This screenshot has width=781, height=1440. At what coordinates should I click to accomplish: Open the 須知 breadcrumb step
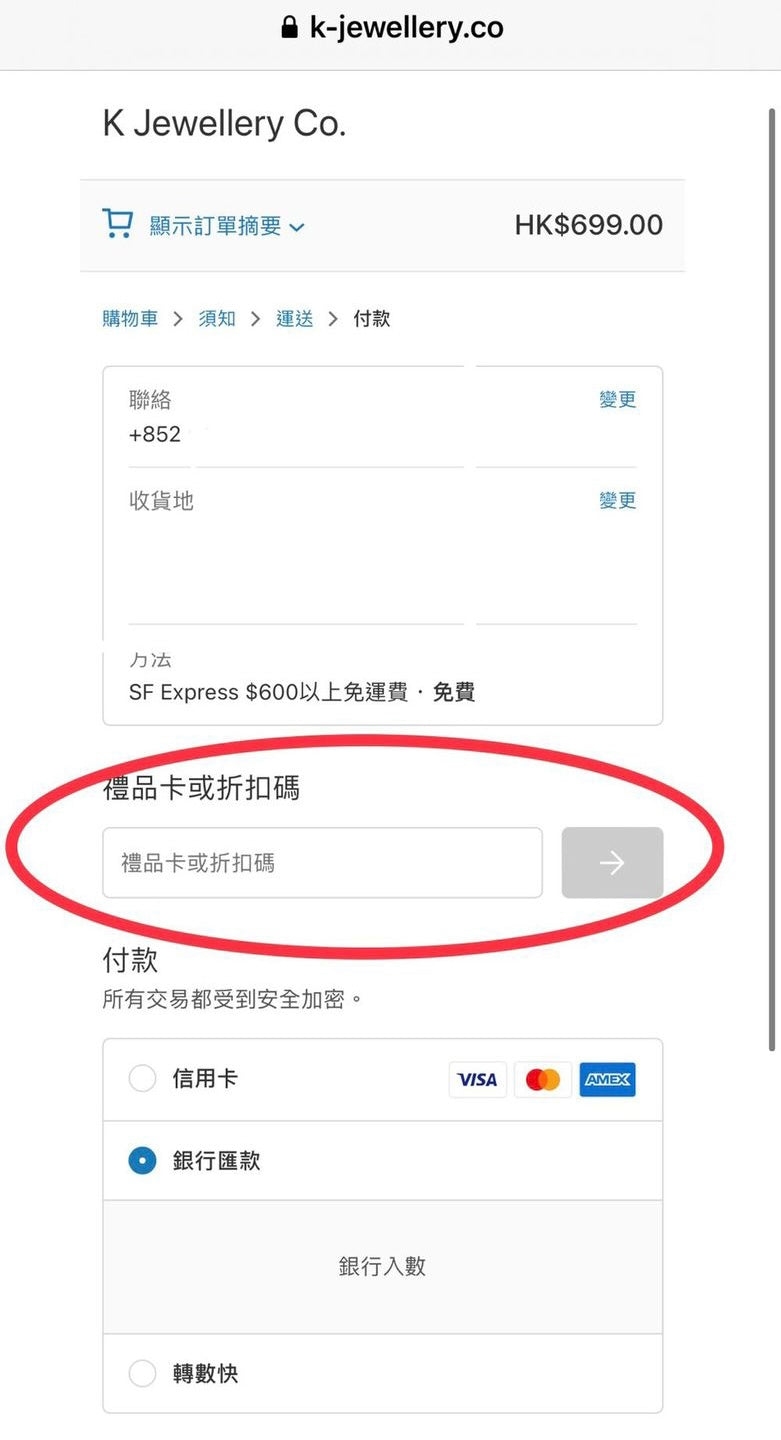tap(217, 319)
